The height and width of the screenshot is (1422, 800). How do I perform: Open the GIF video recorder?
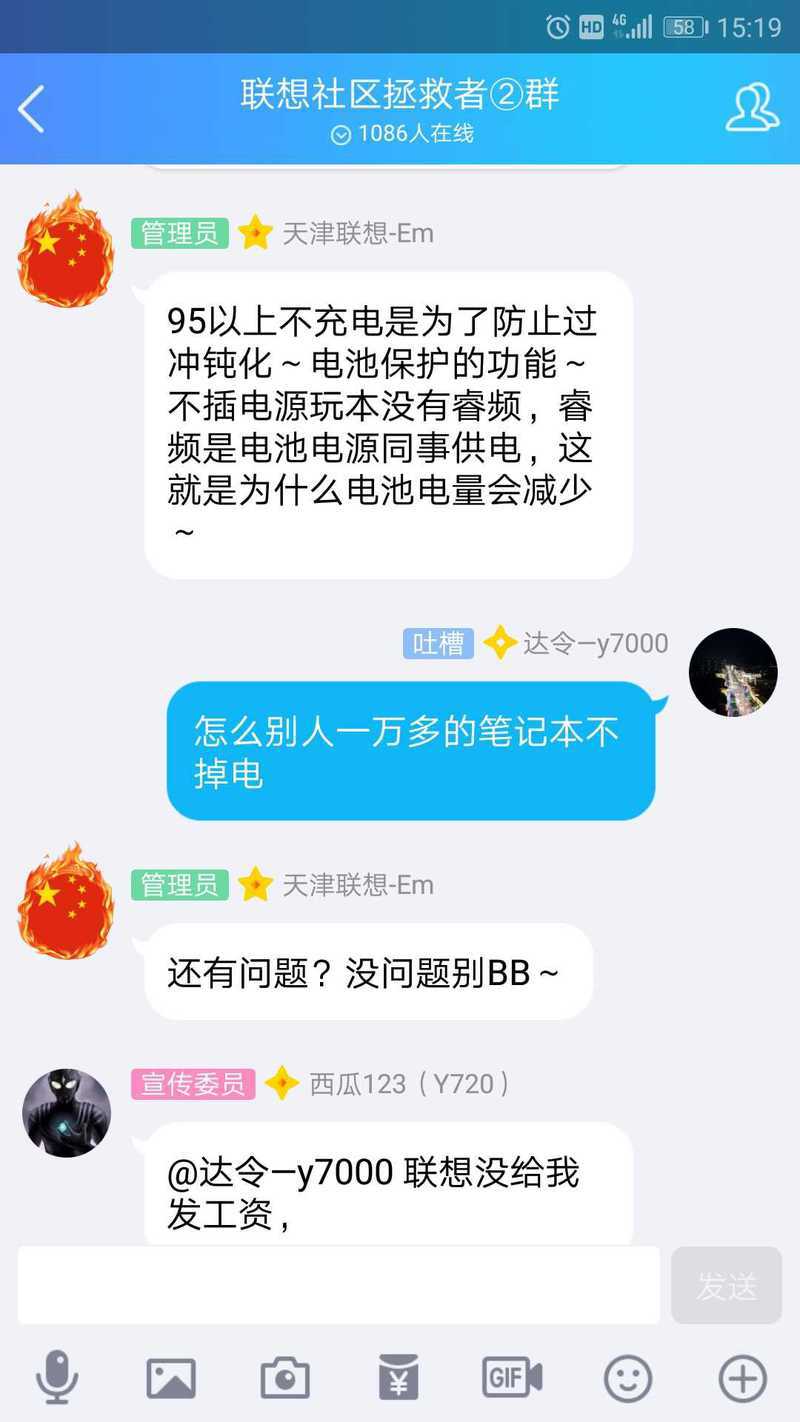[512, 1378]
